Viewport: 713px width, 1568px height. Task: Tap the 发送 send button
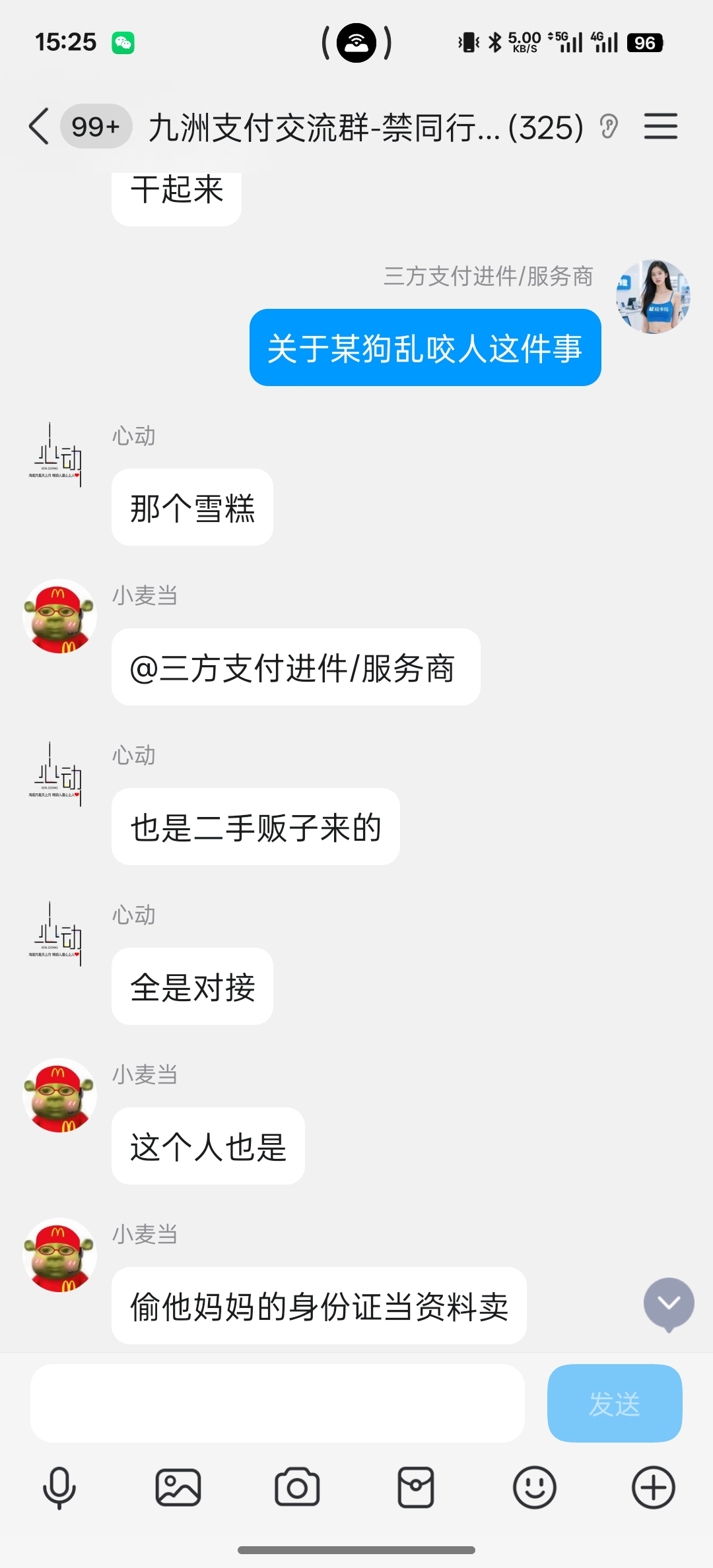(x=614, y=1403)
